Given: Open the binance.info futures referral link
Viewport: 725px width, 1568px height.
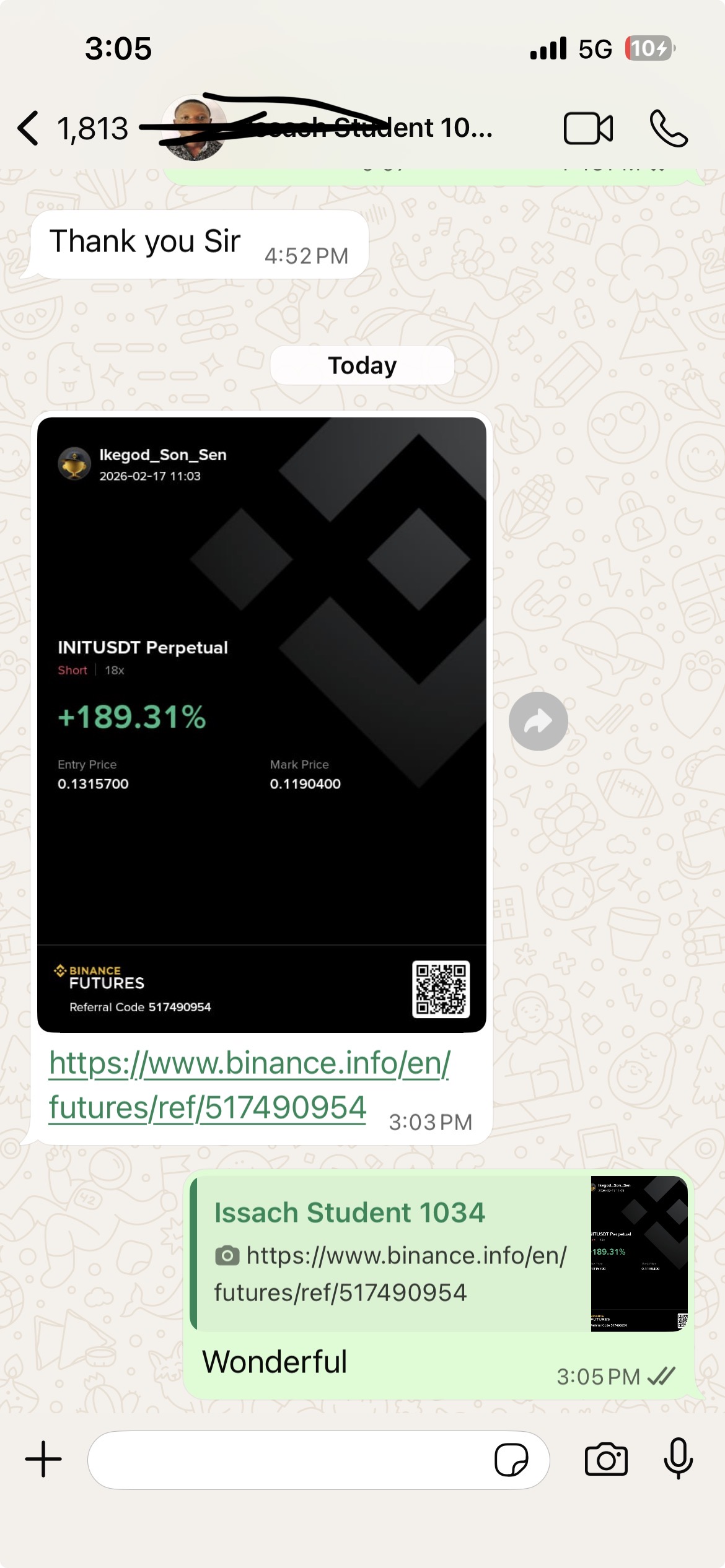Looking at the screenshot, I should pyautogui.click(x=248, y=1085).
